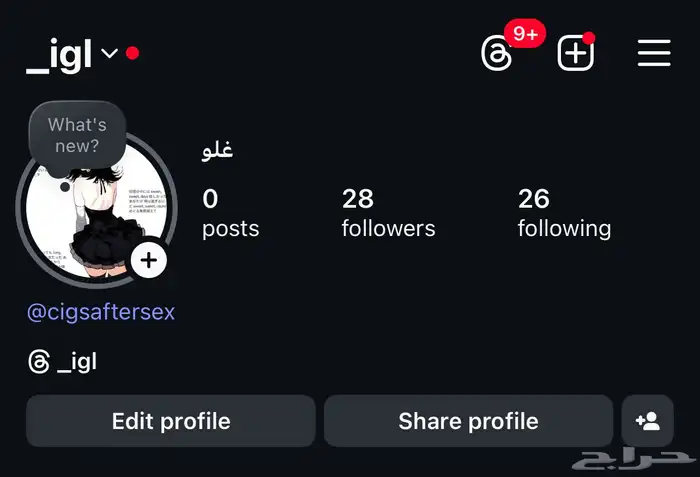
Task: Add a story via profile picture plus
Action: click(149, 261)
